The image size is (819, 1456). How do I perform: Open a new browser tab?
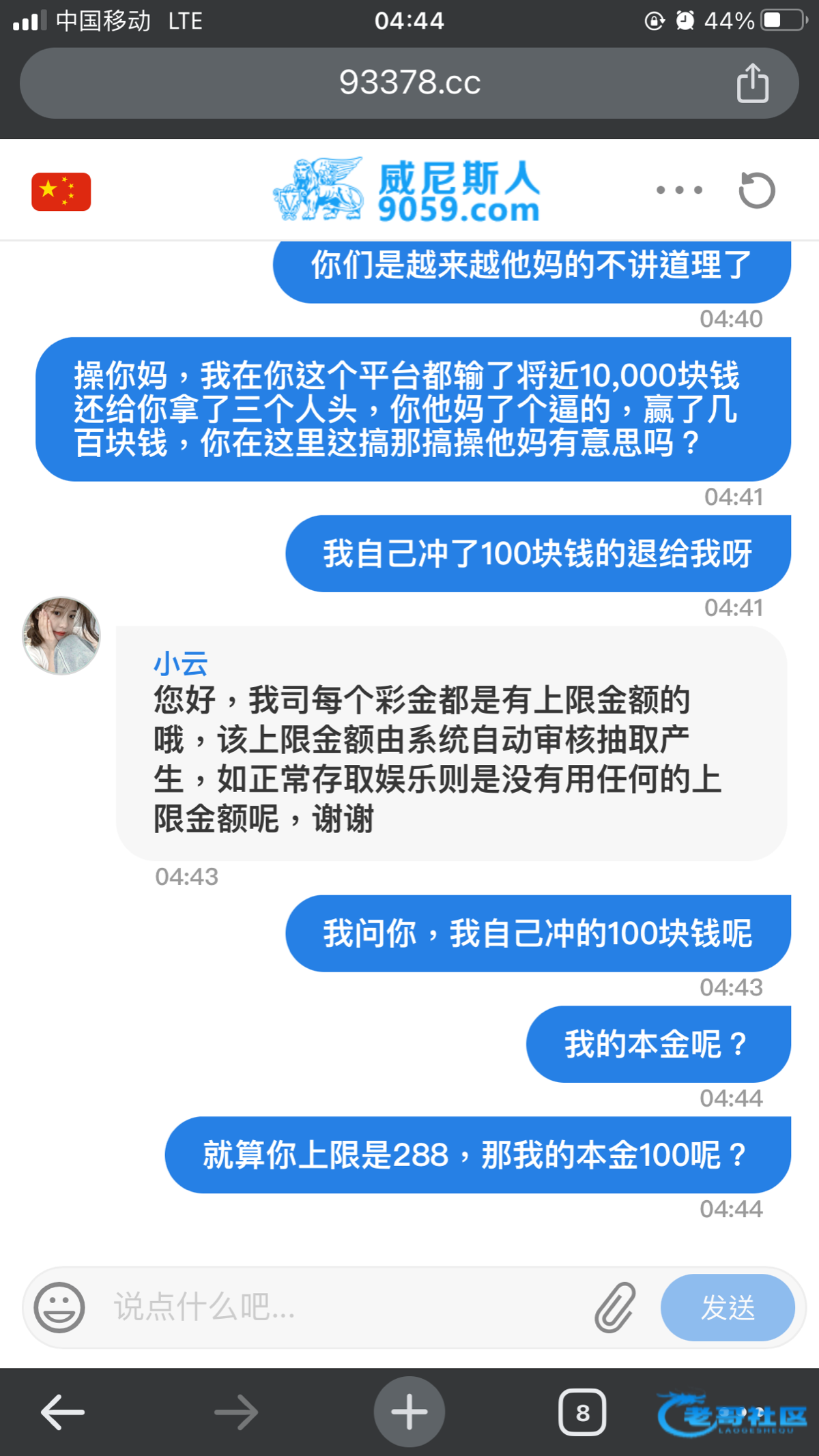pyautogui.click(x=409, y=1412)
